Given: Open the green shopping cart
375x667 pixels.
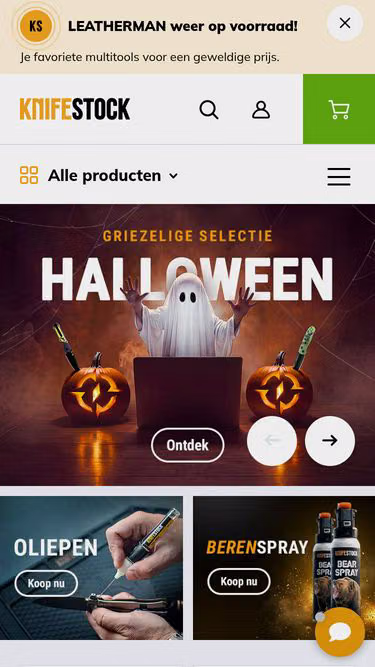Looking at the screenshot, I should click(x=339, y=109).
